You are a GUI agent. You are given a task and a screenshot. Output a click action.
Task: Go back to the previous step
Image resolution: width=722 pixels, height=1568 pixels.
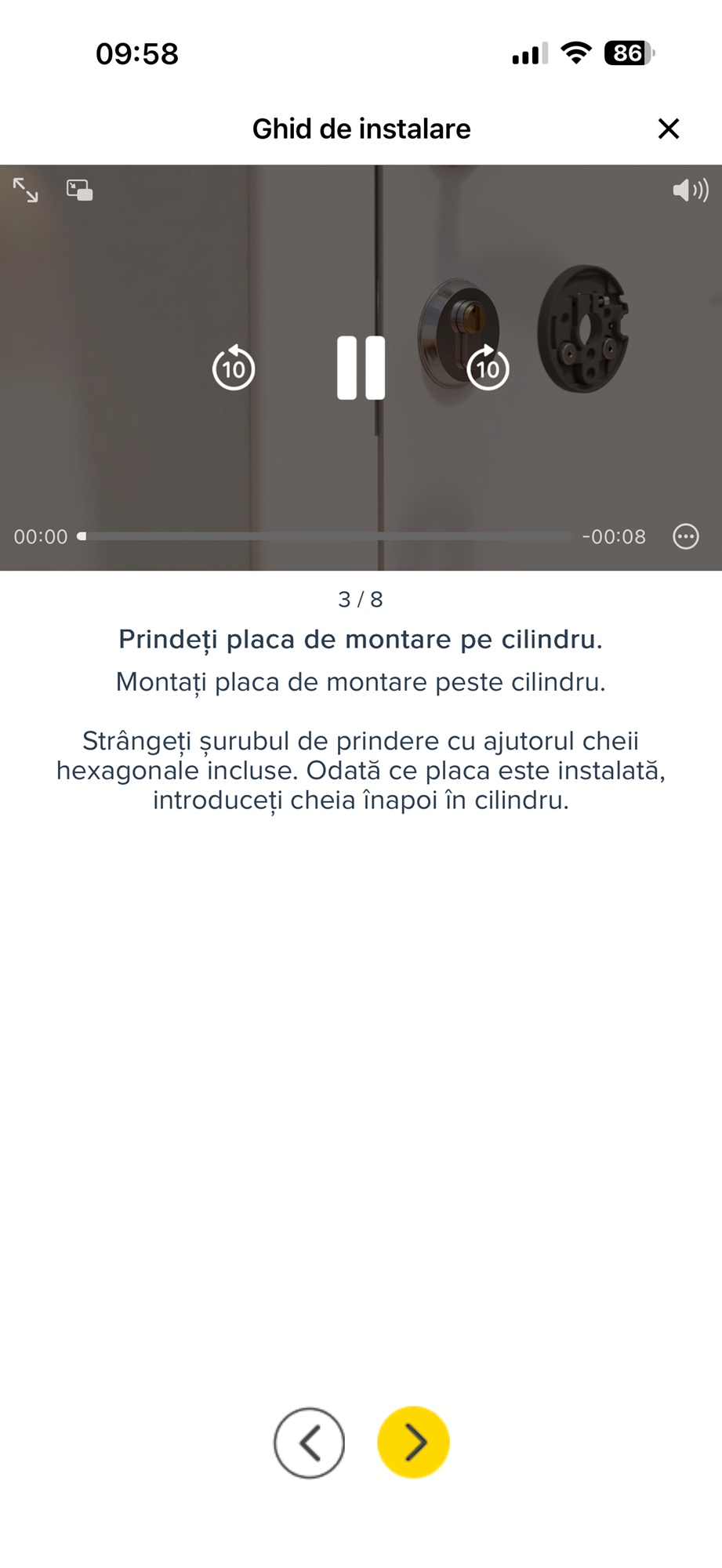tap(309, 1443)
